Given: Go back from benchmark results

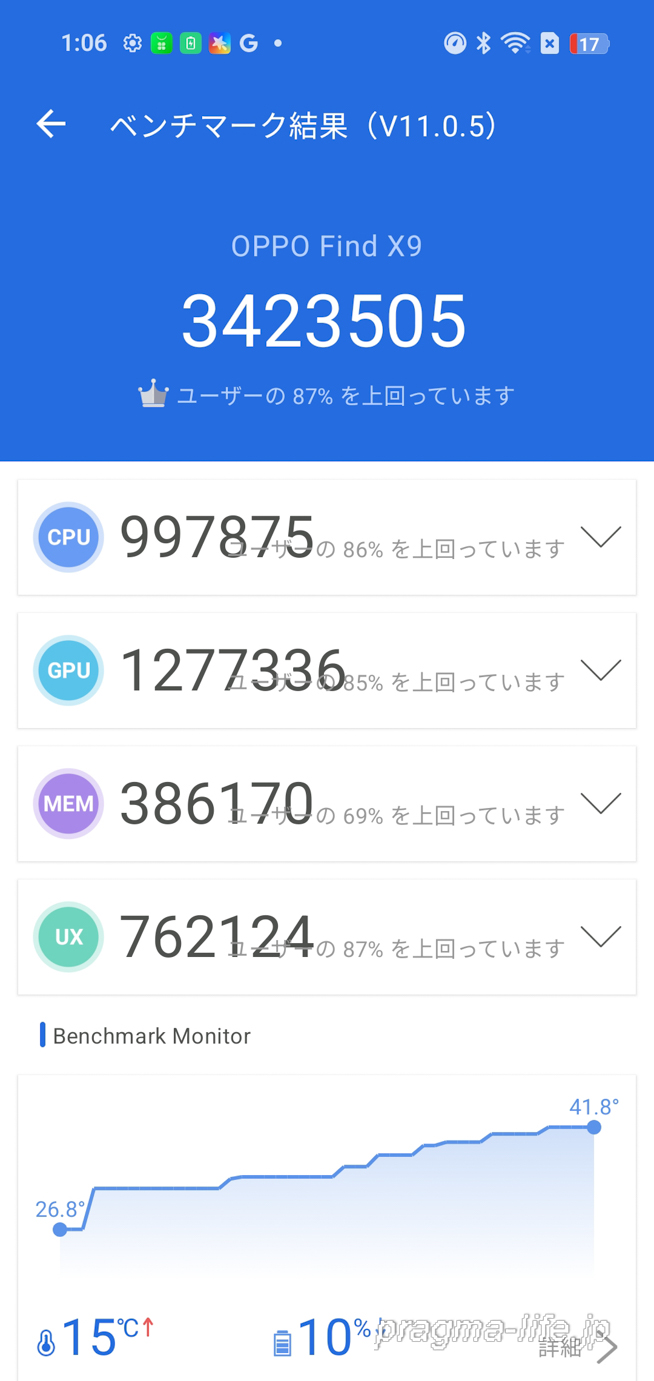Looking at the screenshot, I should click(51, 124).
